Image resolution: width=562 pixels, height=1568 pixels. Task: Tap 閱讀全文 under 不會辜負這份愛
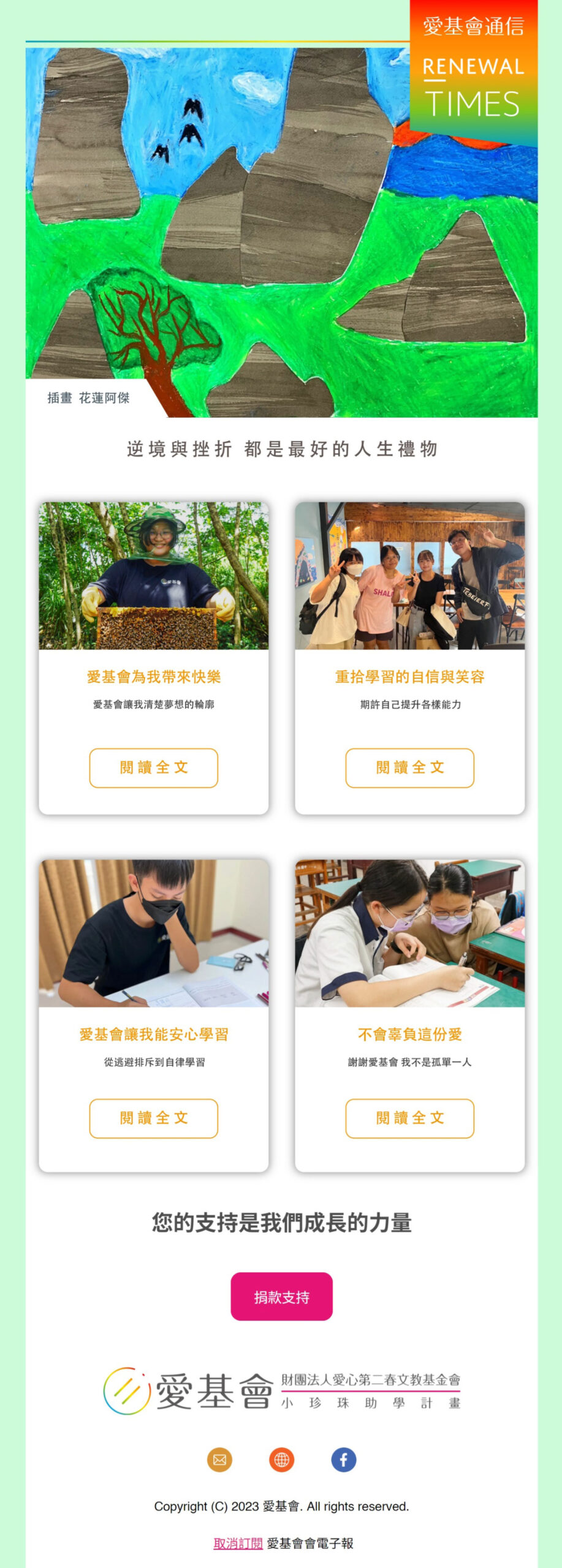[409, 1118]
